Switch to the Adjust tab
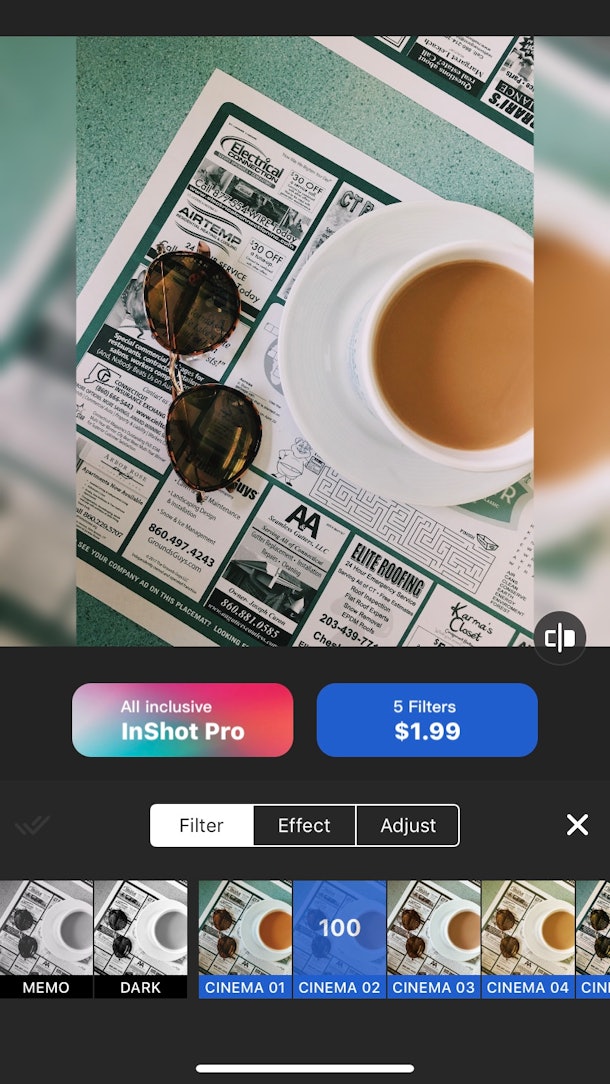Viewport: 610px width, 1084px height. point(407,825)
